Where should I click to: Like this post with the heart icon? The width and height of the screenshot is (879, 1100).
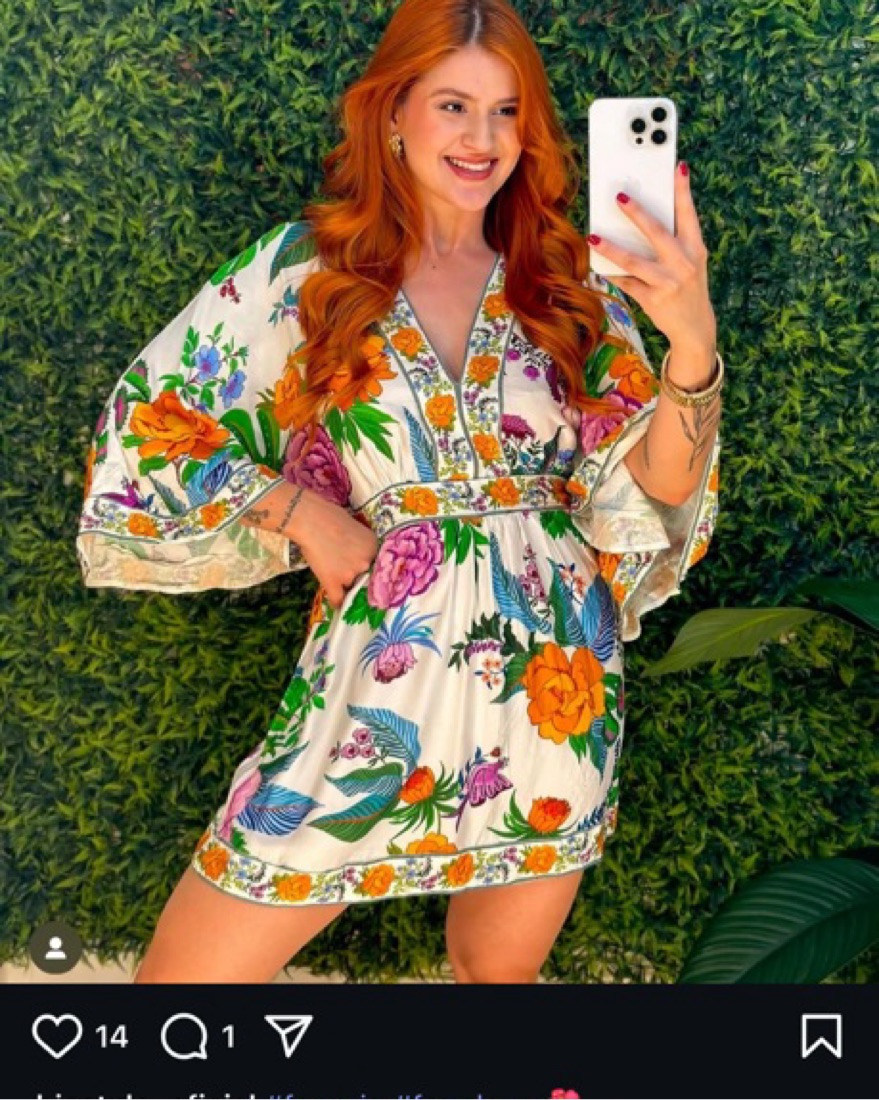tap(57, 1036)
